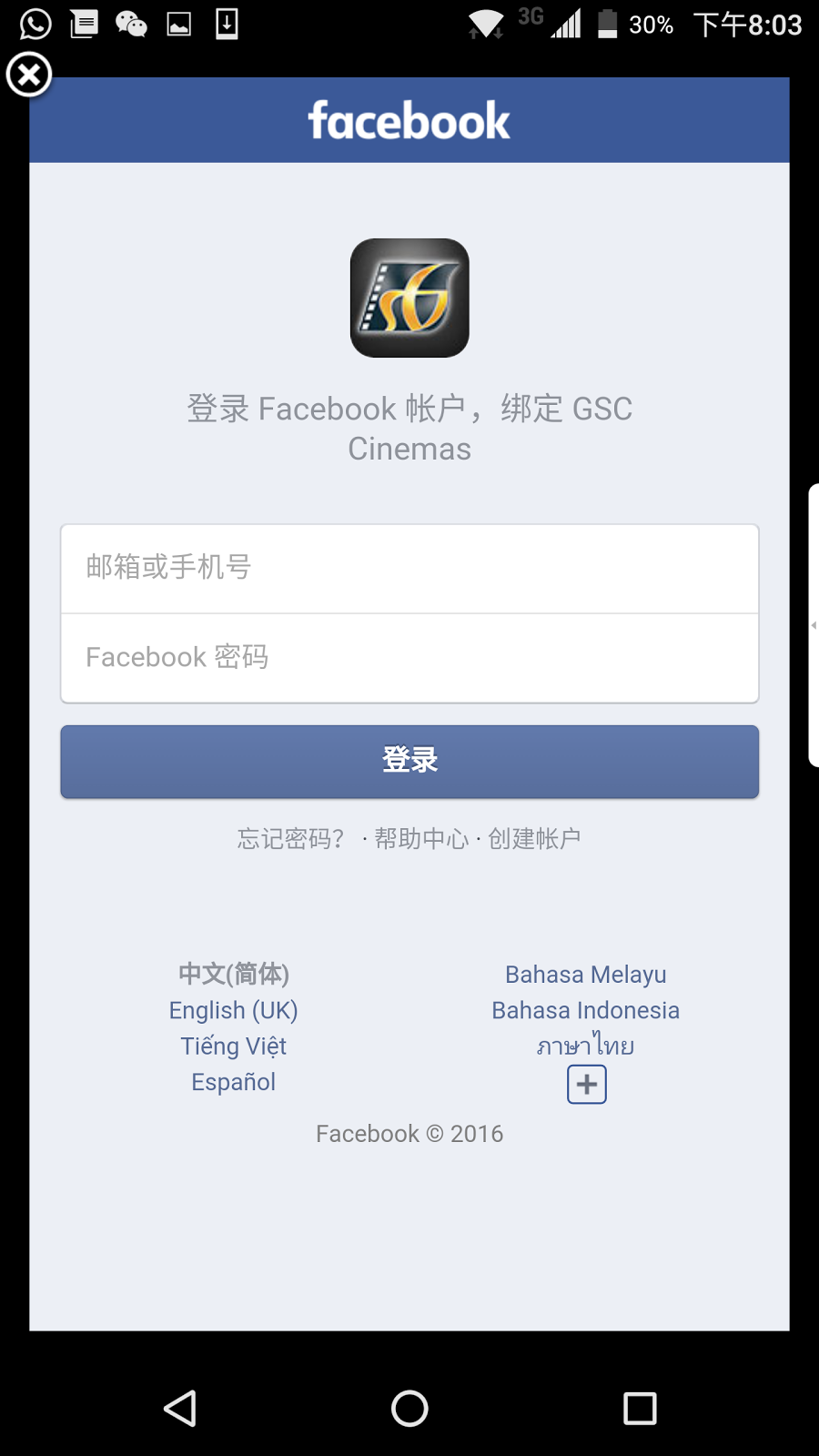The height and width of the screenshot is (1456, 819).
Task: Focus the Facebook password field
Action: tap(409, 658)
